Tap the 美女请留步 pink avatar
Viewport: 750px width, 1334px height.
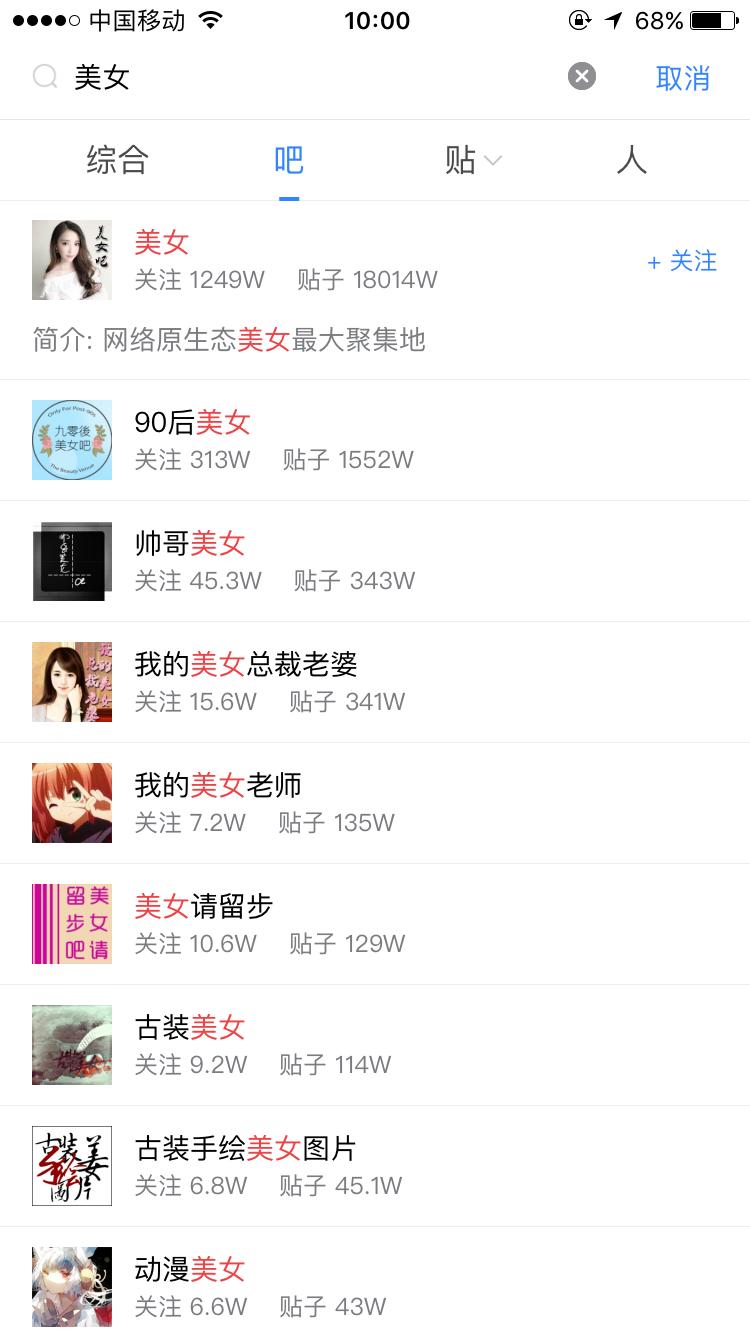(x=71, y=923)
